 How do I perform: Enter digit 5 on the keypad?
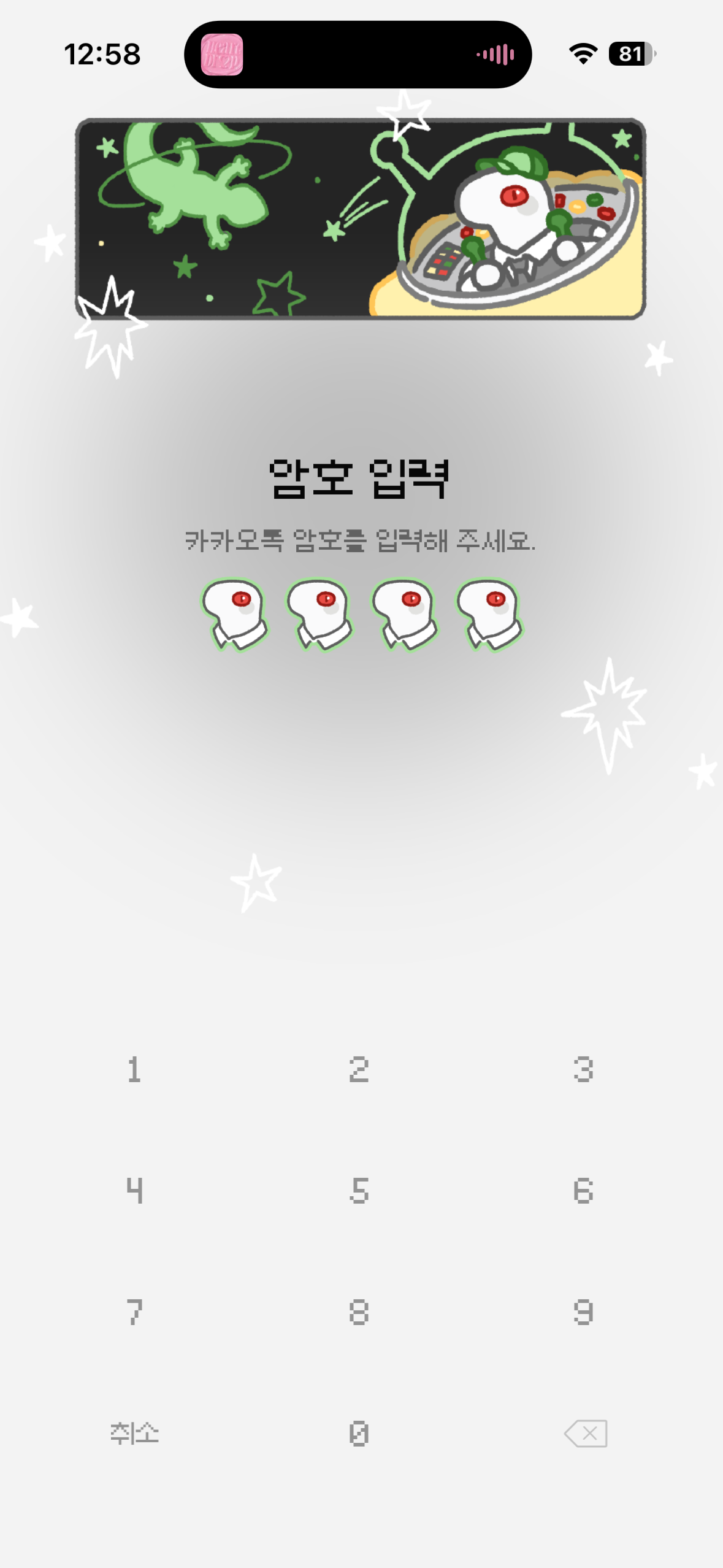359,1191
